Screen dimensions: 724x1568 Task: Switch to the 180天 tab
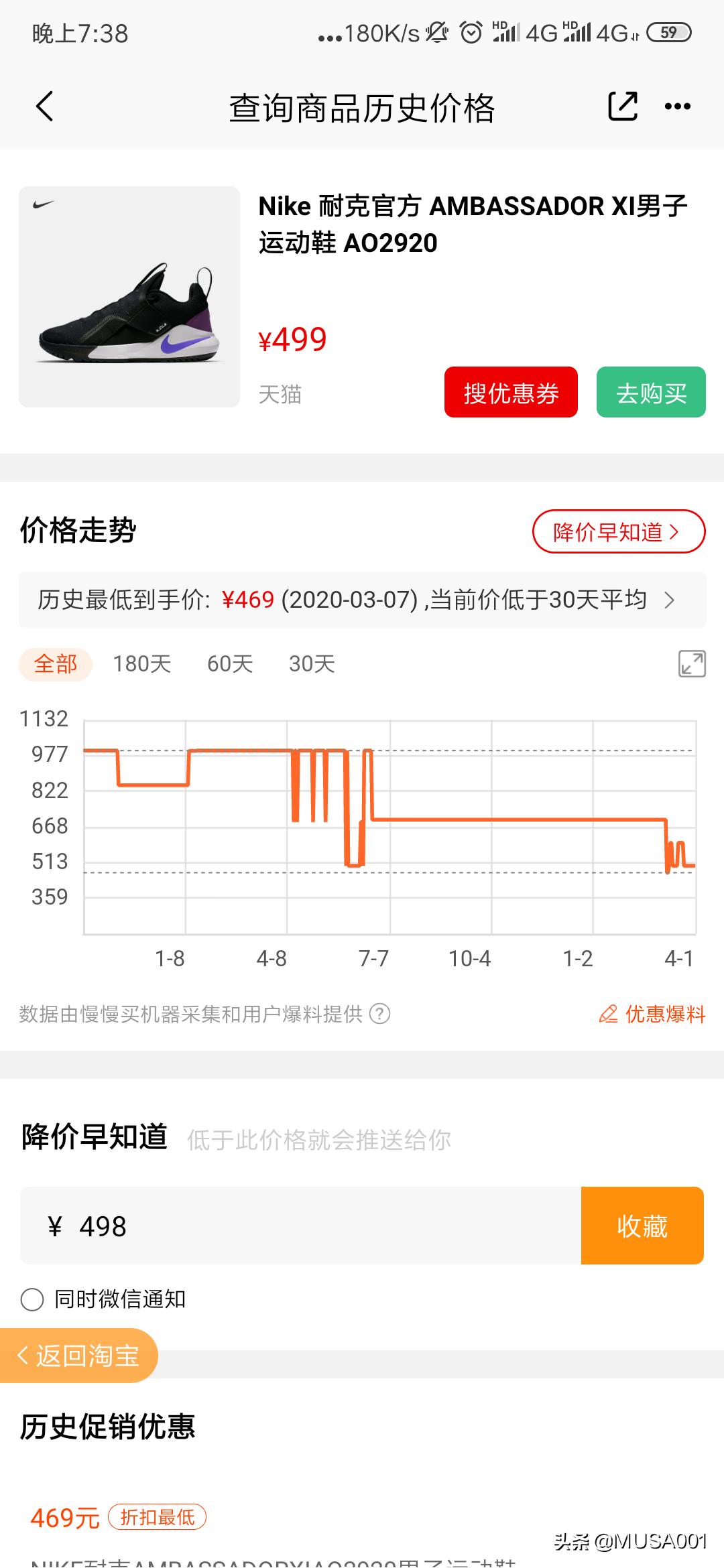point(142,664)
